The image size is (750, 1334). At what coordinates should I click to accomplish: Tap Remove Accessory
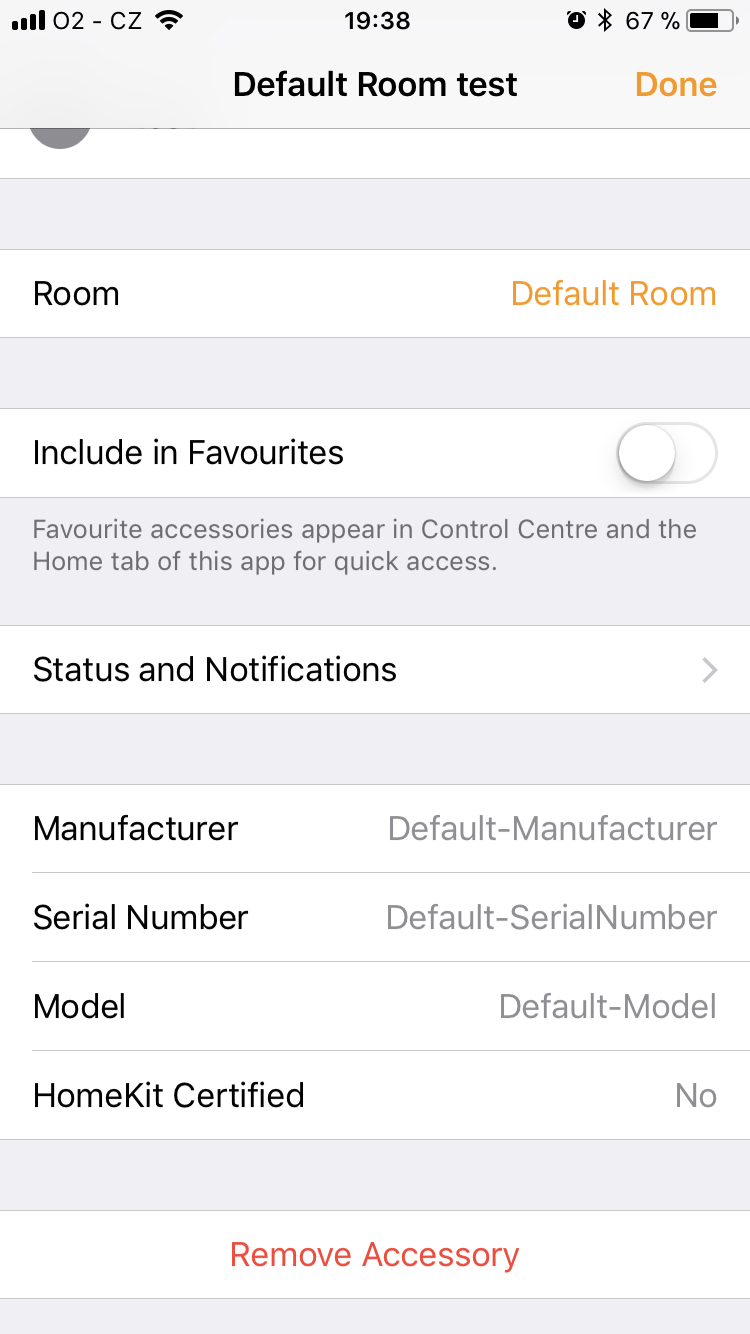[375, 1255]
